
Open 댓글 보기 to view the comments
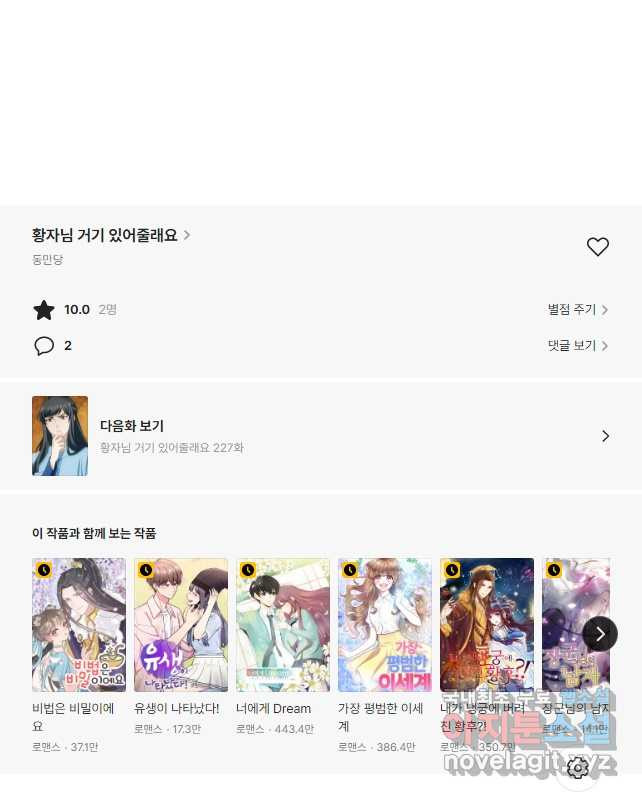[577, 346]
